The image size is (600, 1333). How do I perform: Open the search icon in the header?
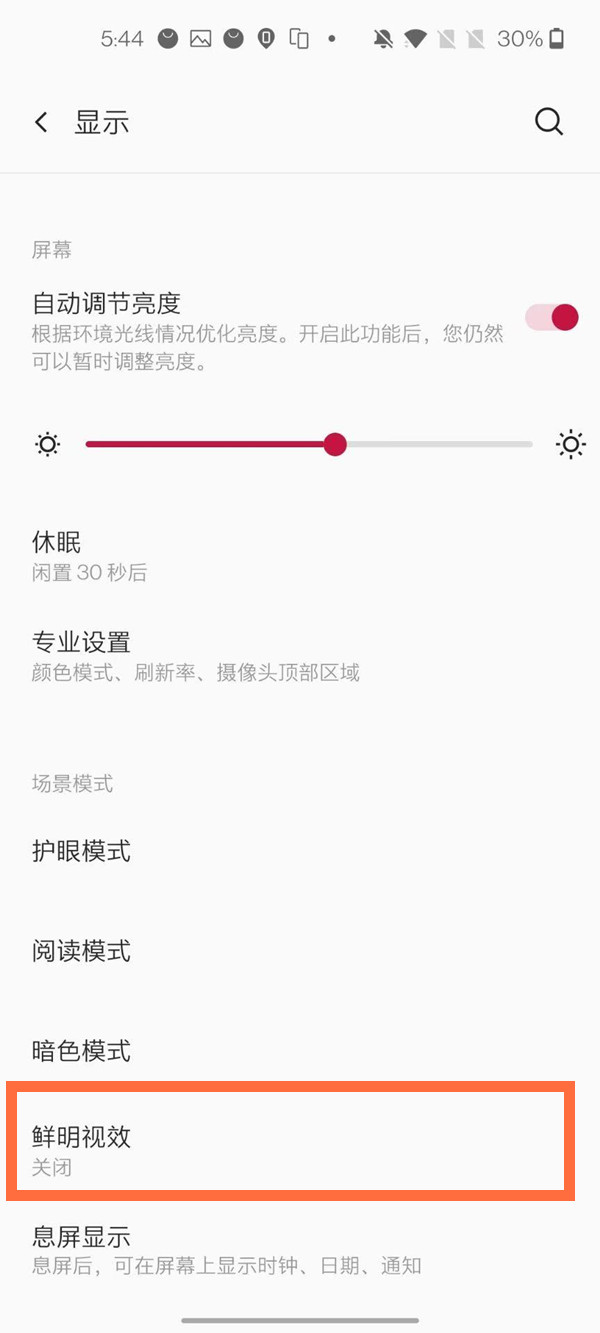pos(549,122)
